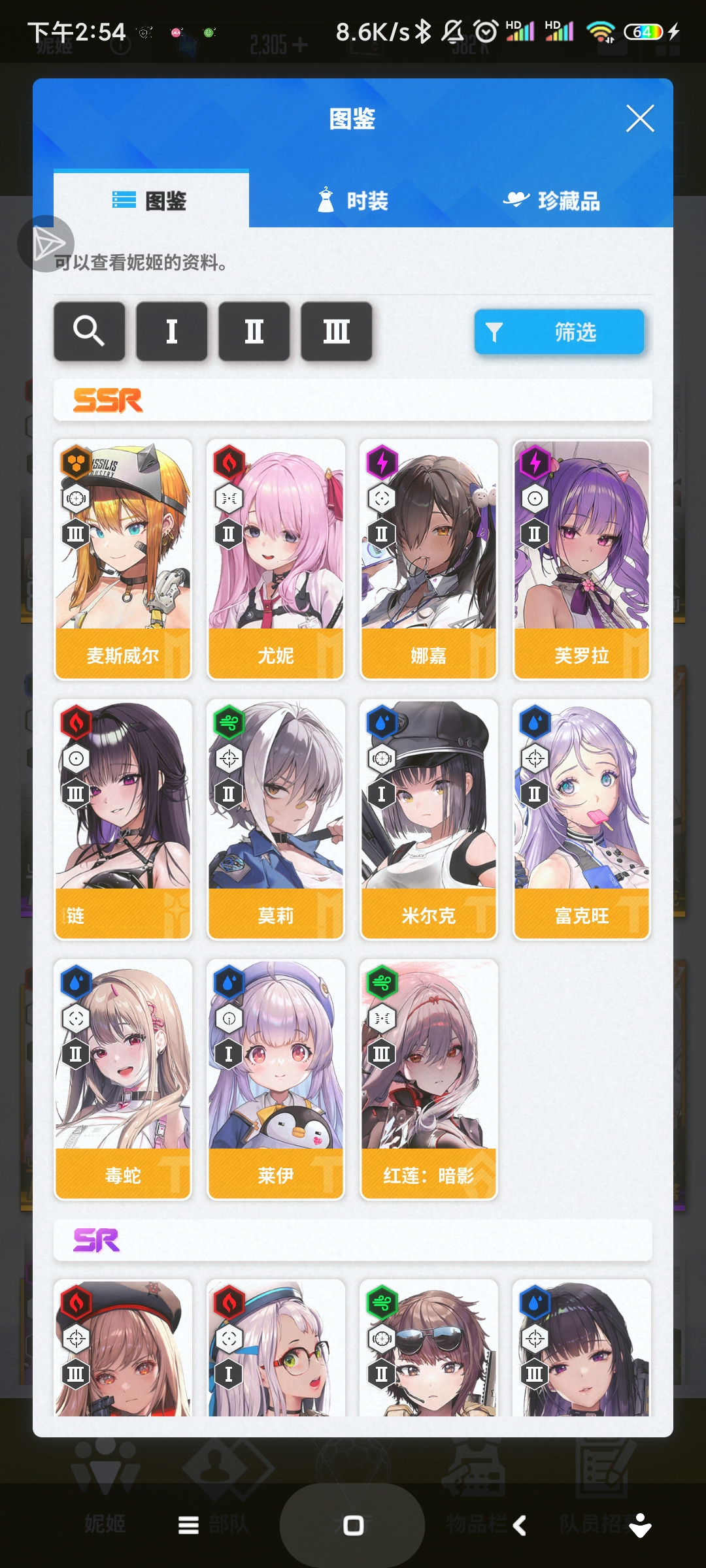View the 毒蛇 card
706x1568 pixels.
click(x=123, y=1079)
